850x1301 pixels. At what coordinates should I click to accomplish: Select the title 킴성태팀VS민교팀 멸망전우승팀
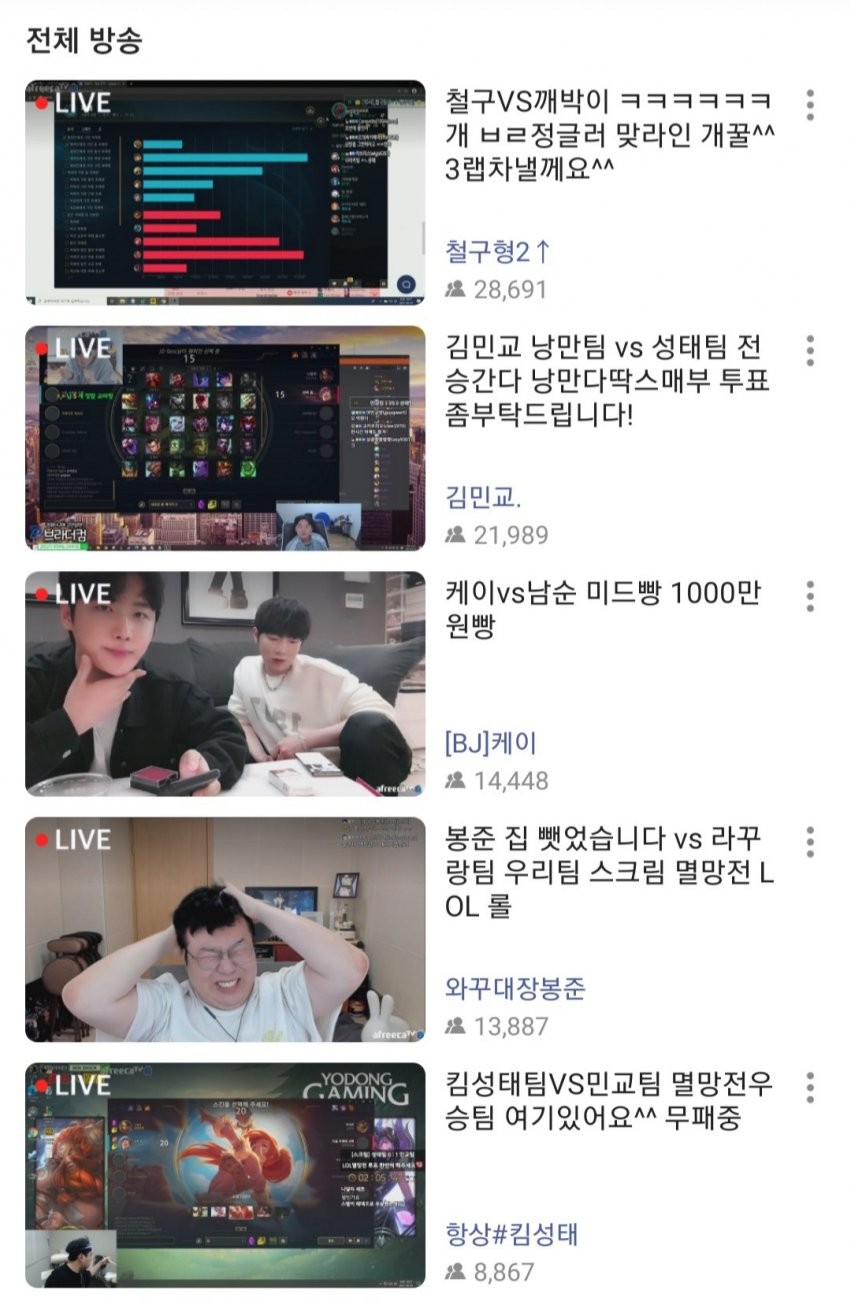[608, 1102]
